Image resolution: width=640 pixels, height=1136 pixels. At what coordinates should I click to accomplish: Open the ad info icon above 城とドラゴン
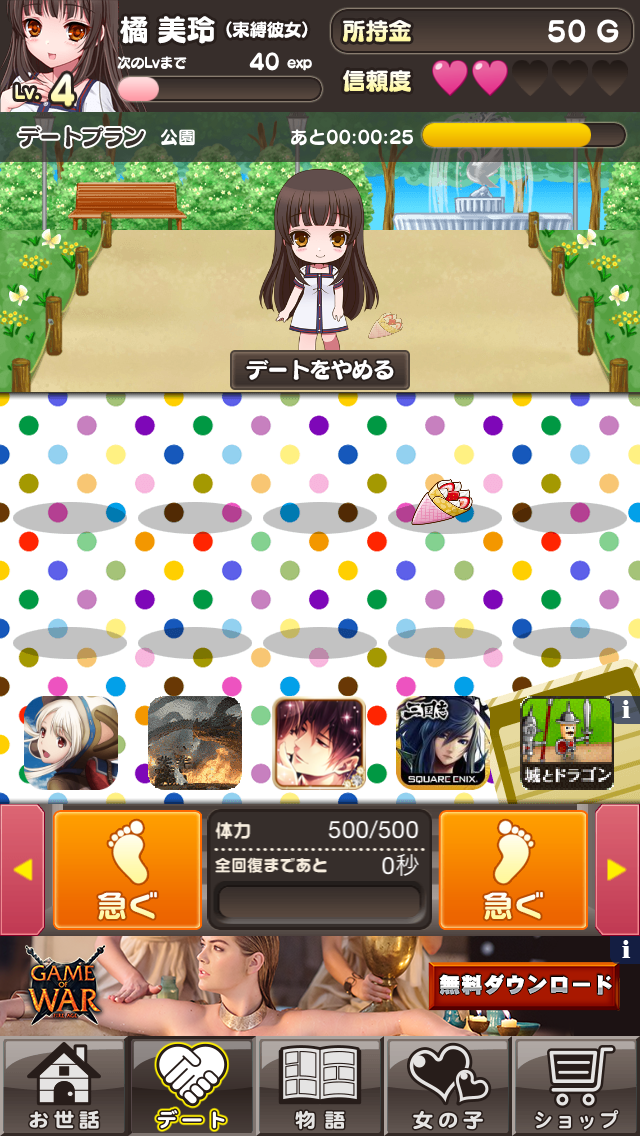(x=626, y=709)
